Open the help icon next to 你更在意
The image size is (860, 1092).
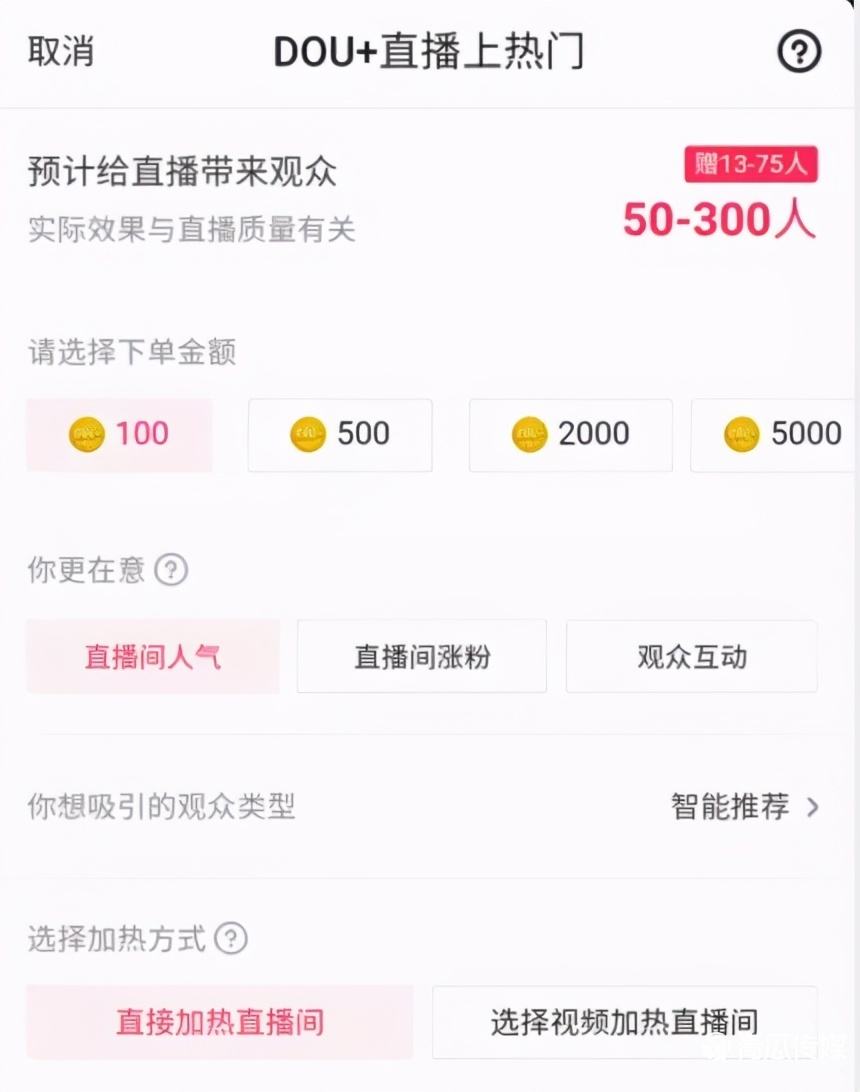(x=173, y=570)
